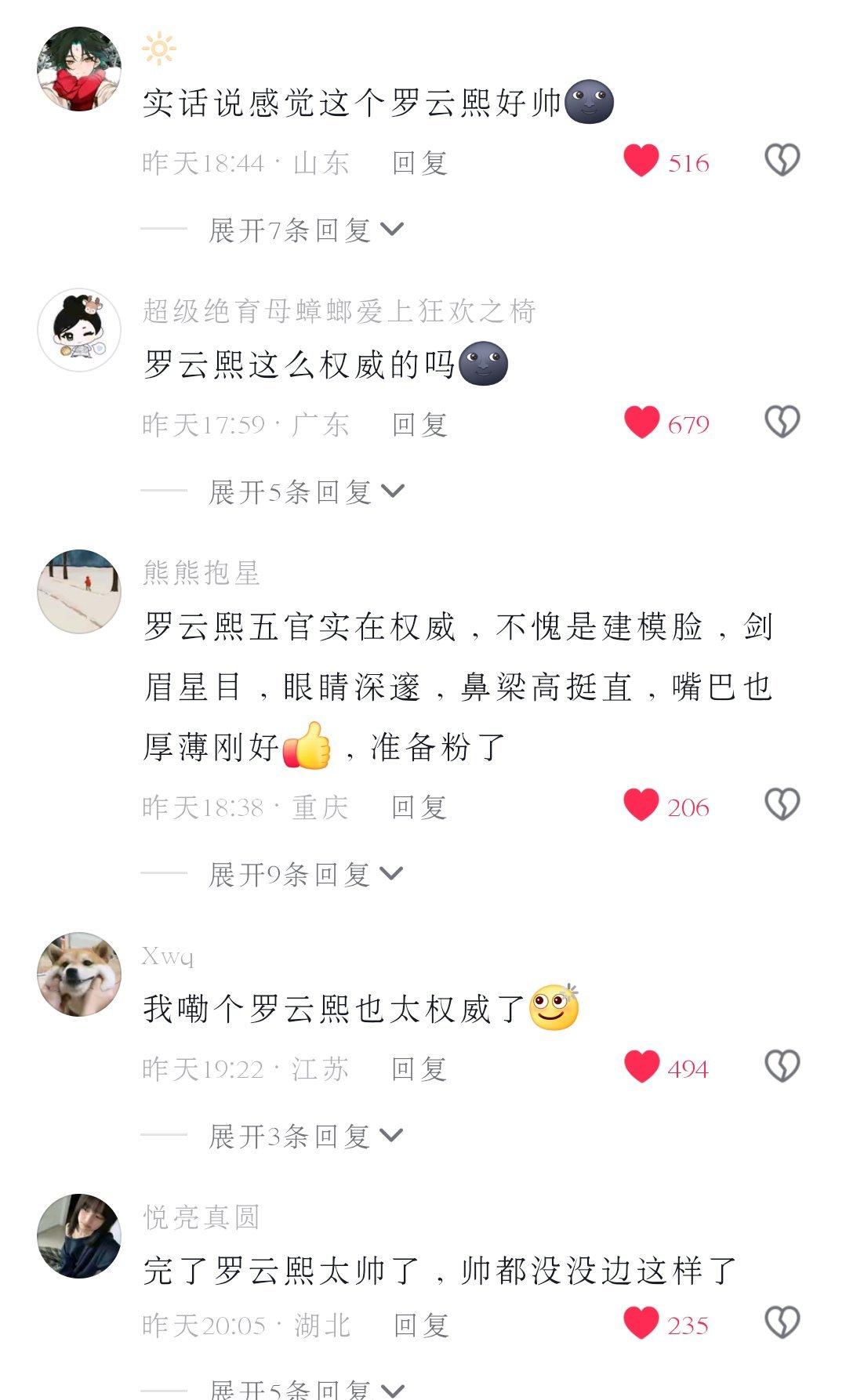This screenshot has height=1400, width=846.
Task: Reply to Xwq's comment from 江苏
Action: coord(419,1069)
